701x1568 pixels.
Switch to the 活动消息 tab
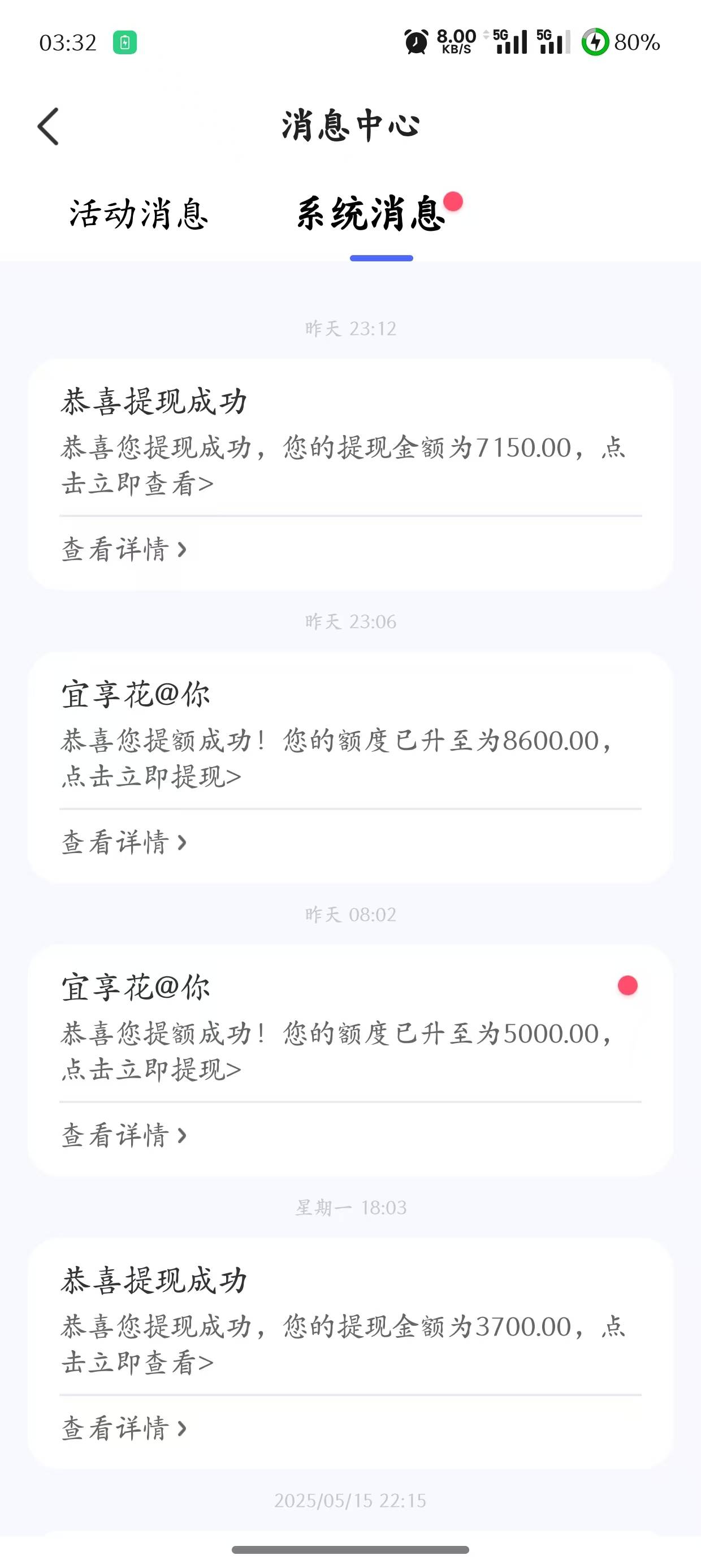coord(139,214)
